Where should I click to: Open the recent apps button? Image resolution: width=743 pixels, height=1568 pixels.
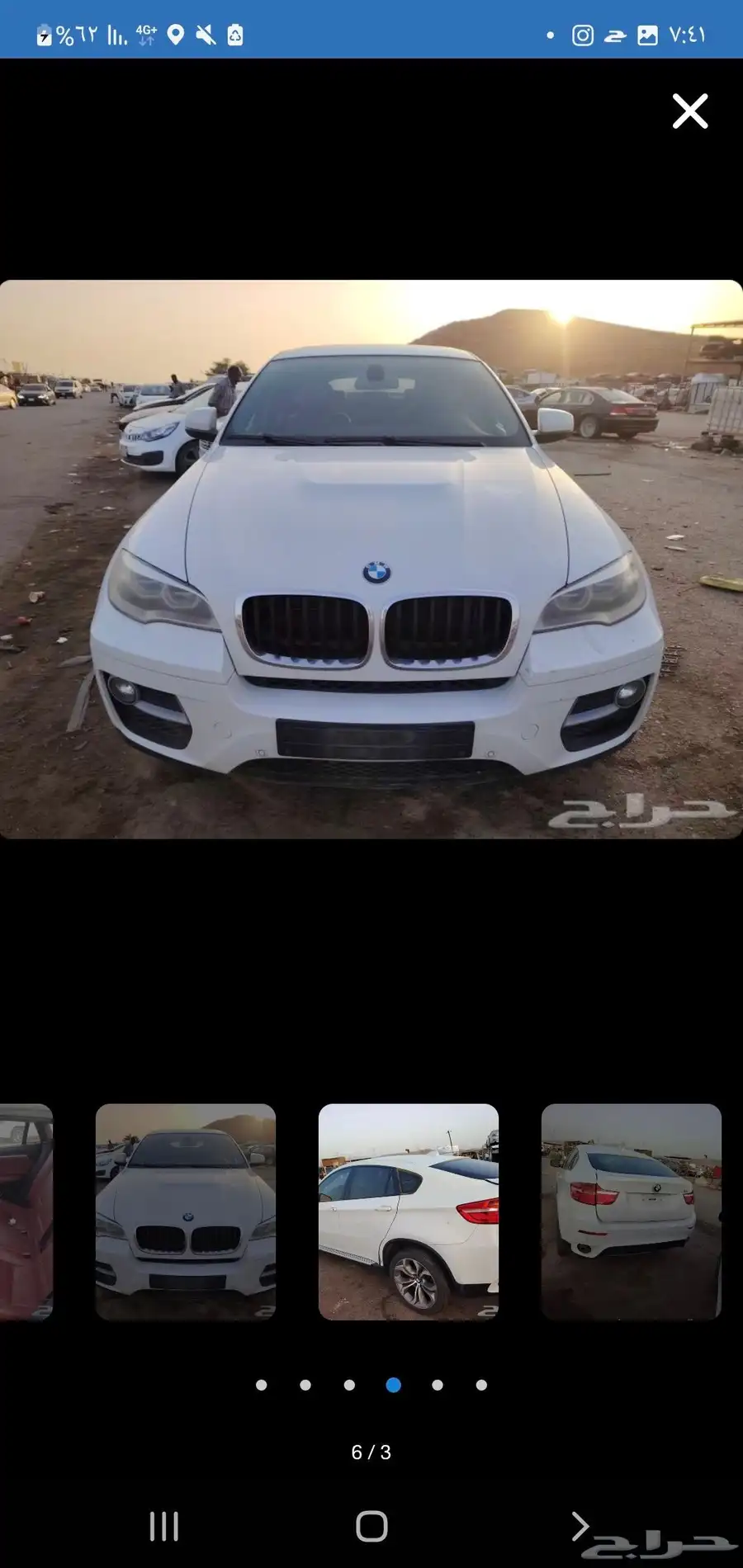(164, 1526)
